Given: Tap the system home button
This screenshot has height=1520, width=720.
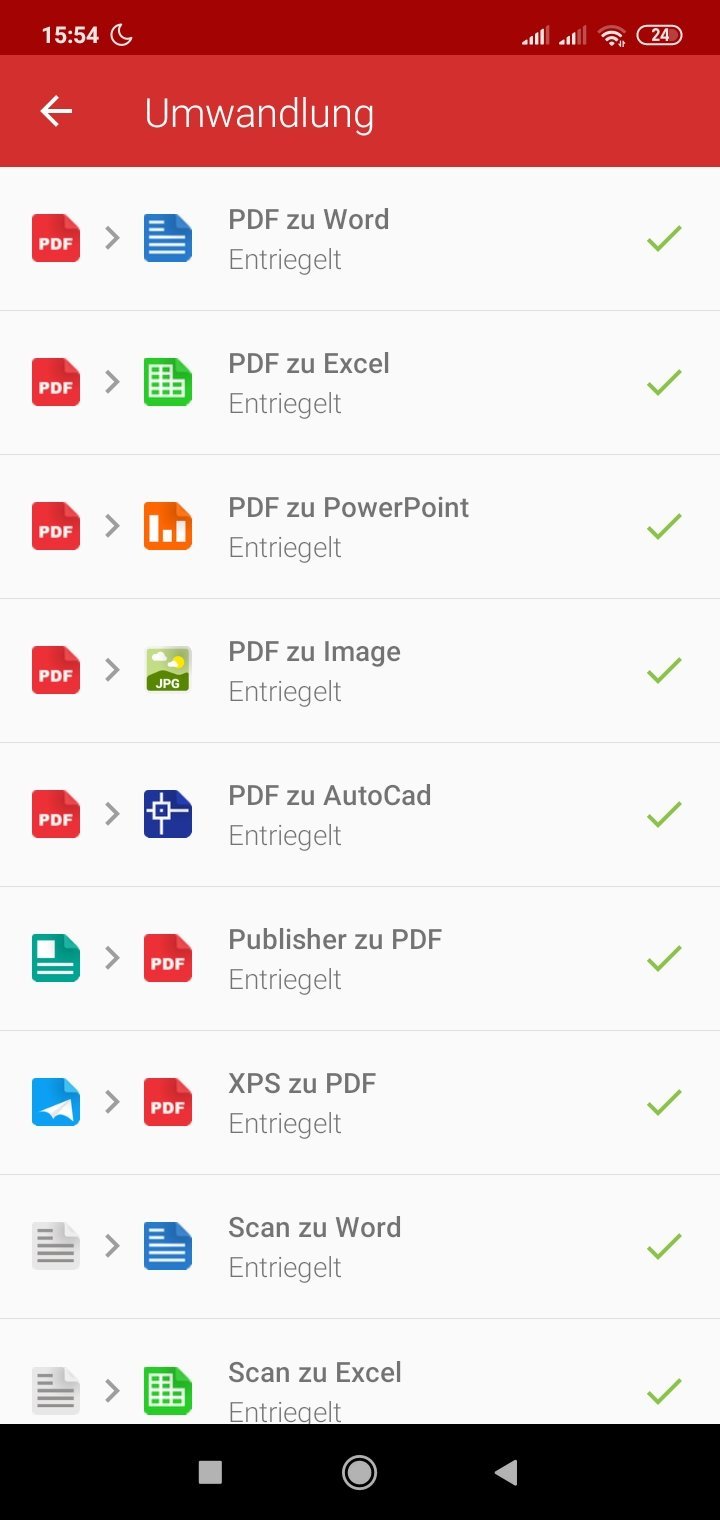Looking at the screenshot, I should click(x=359, y=1472).
